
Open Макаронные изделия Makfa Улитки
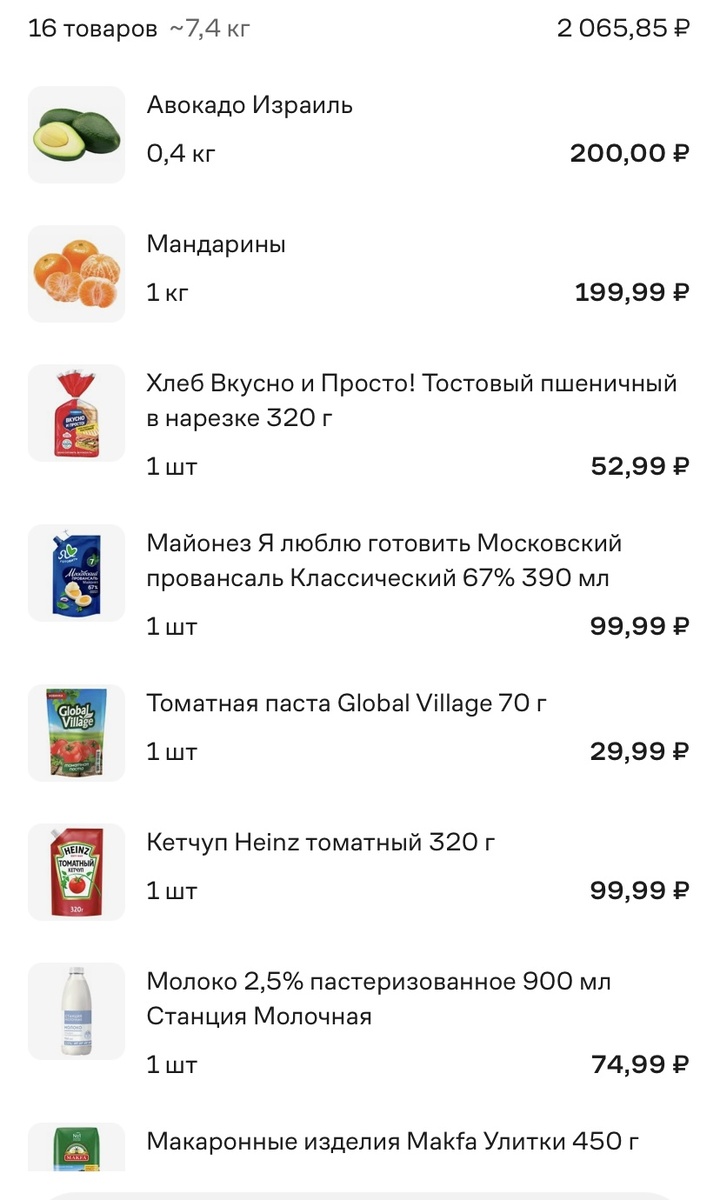click(392, 1141)
